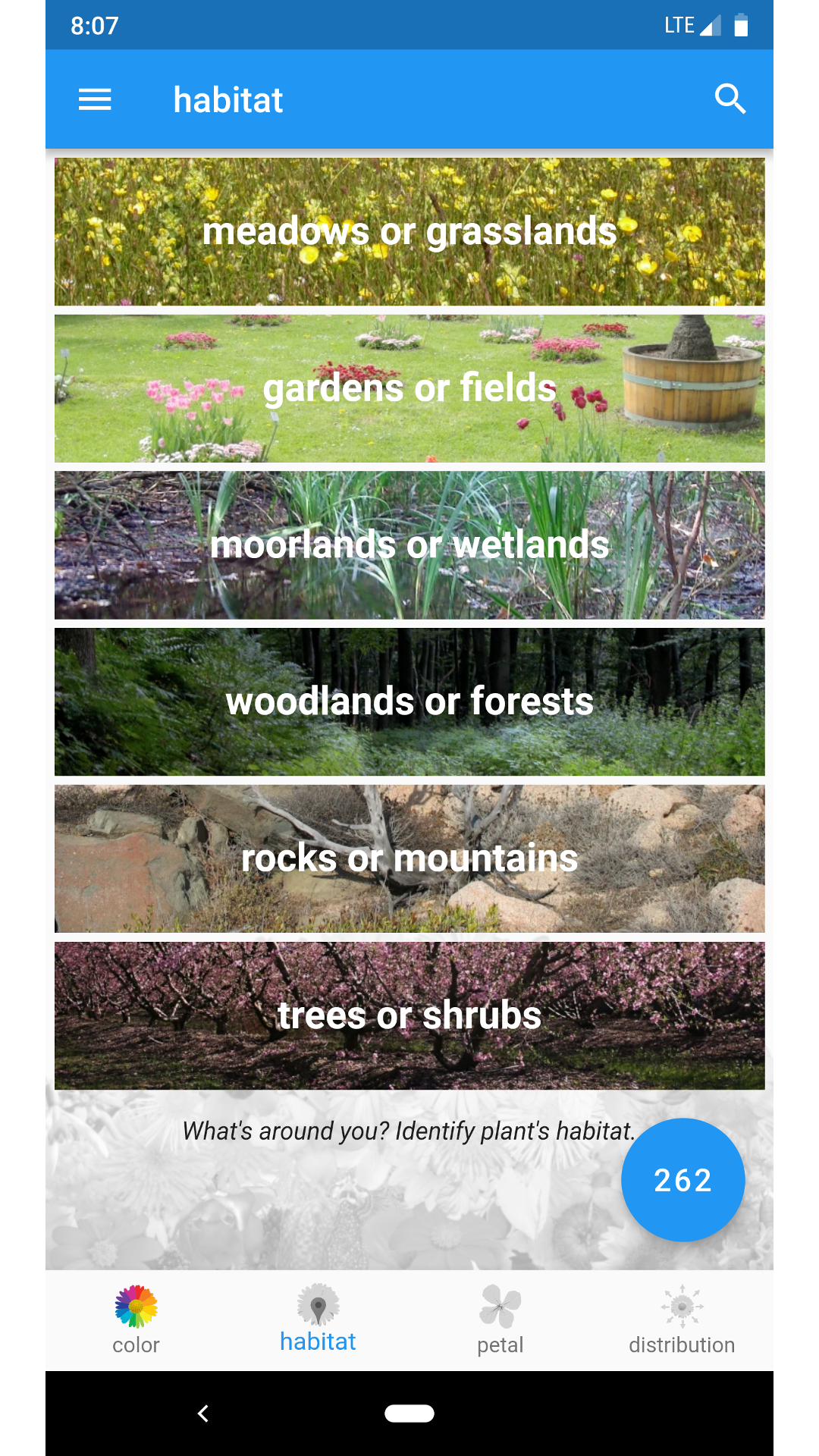Tap the 262 results floating button

coord(682,1180)
